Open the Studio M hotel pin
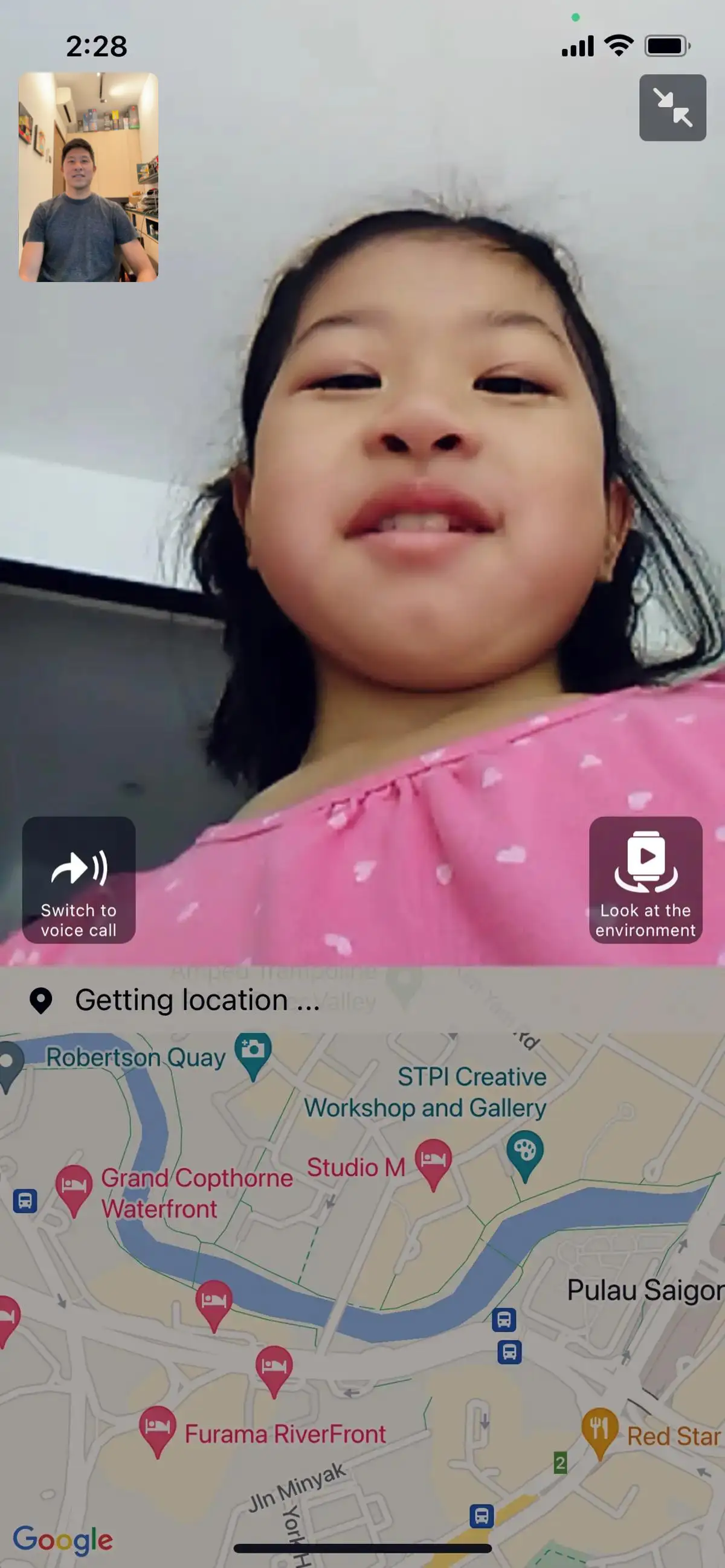725x1568 pixels. [433, 1160]
